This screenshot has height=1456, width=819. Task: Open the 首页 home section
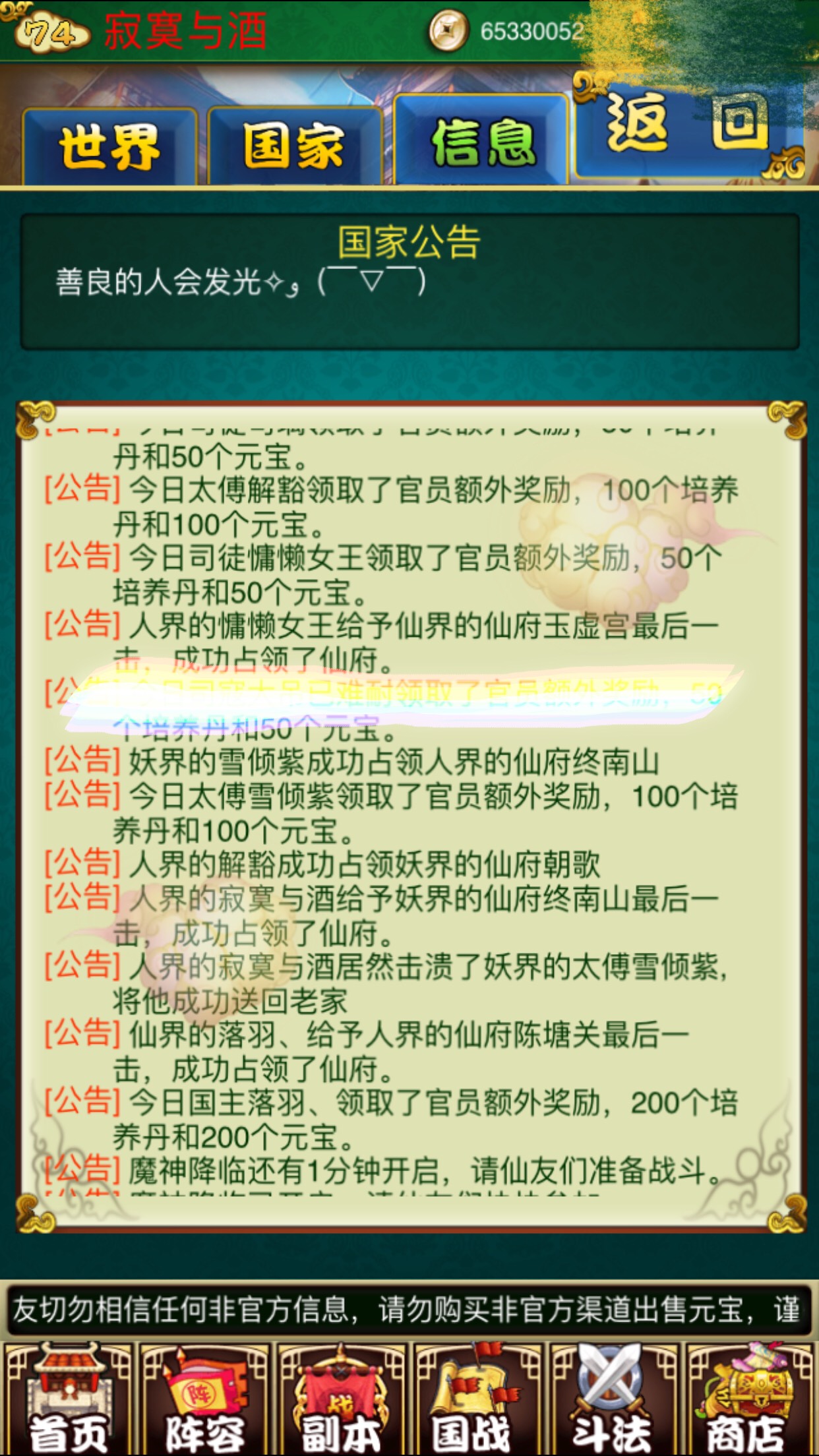pyautogui.click(x=69, y=1398)
